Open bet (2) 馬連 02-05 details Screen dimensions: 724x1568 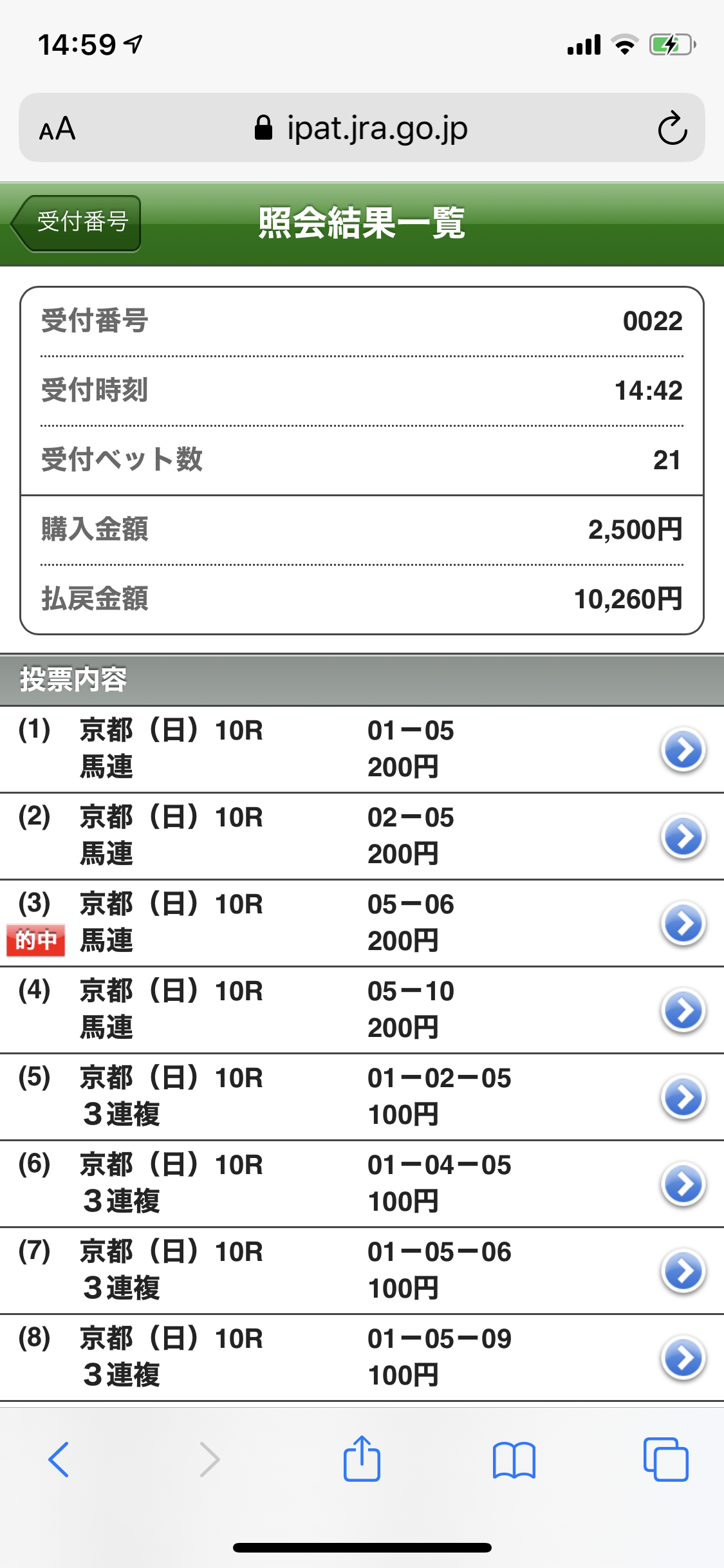click(x=683, y=836)
